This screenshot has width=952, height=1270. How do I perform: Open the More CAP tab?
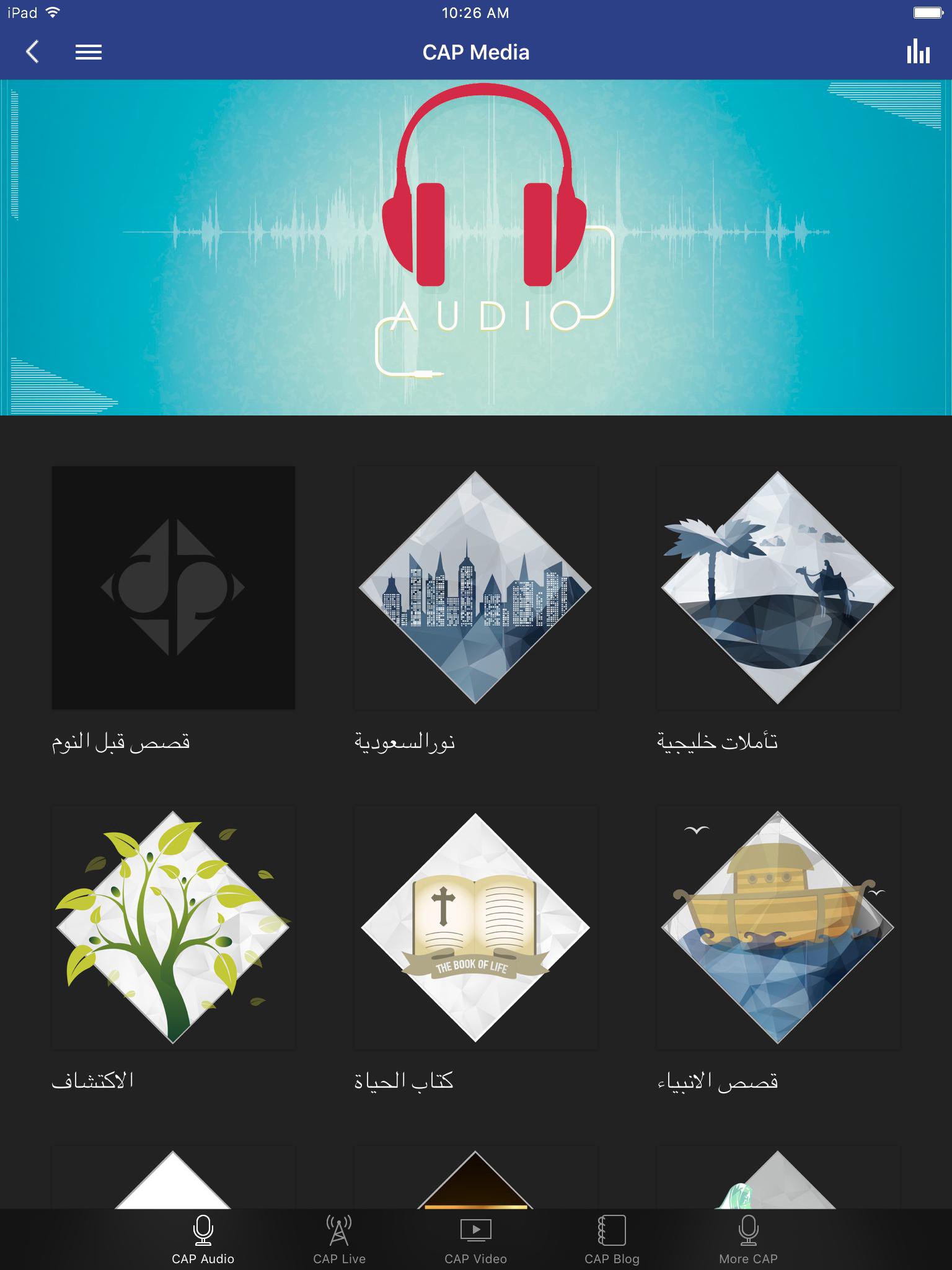pyautogui.click(x=748, y=1239)
